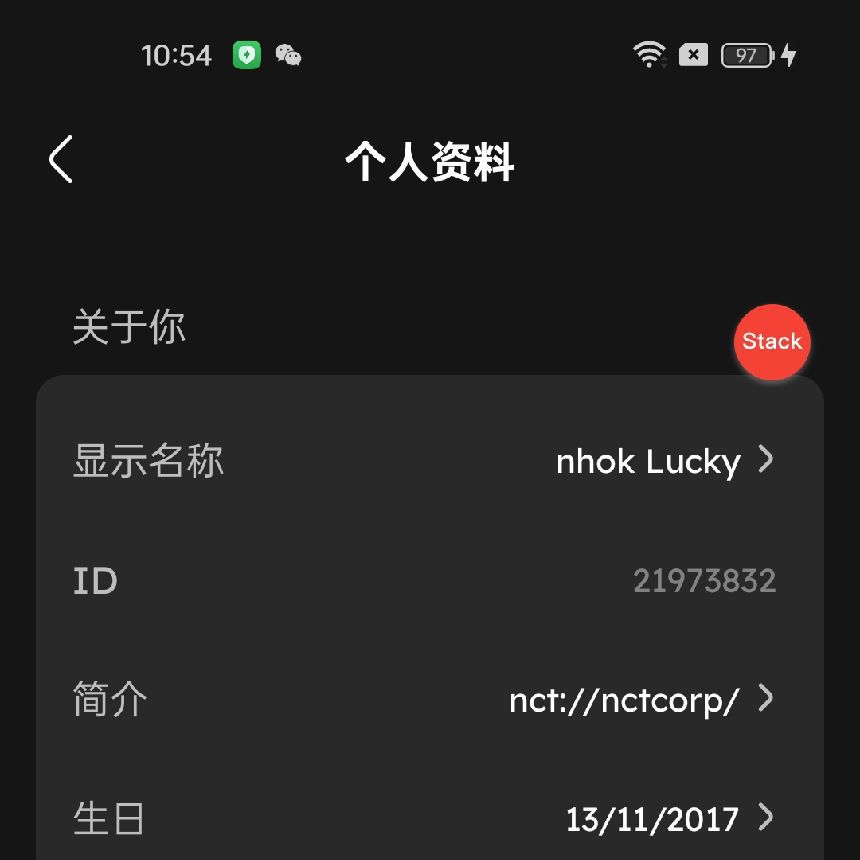860x860 pixels.
Task: Go back from the 个人资料 page
Action: 61,160
